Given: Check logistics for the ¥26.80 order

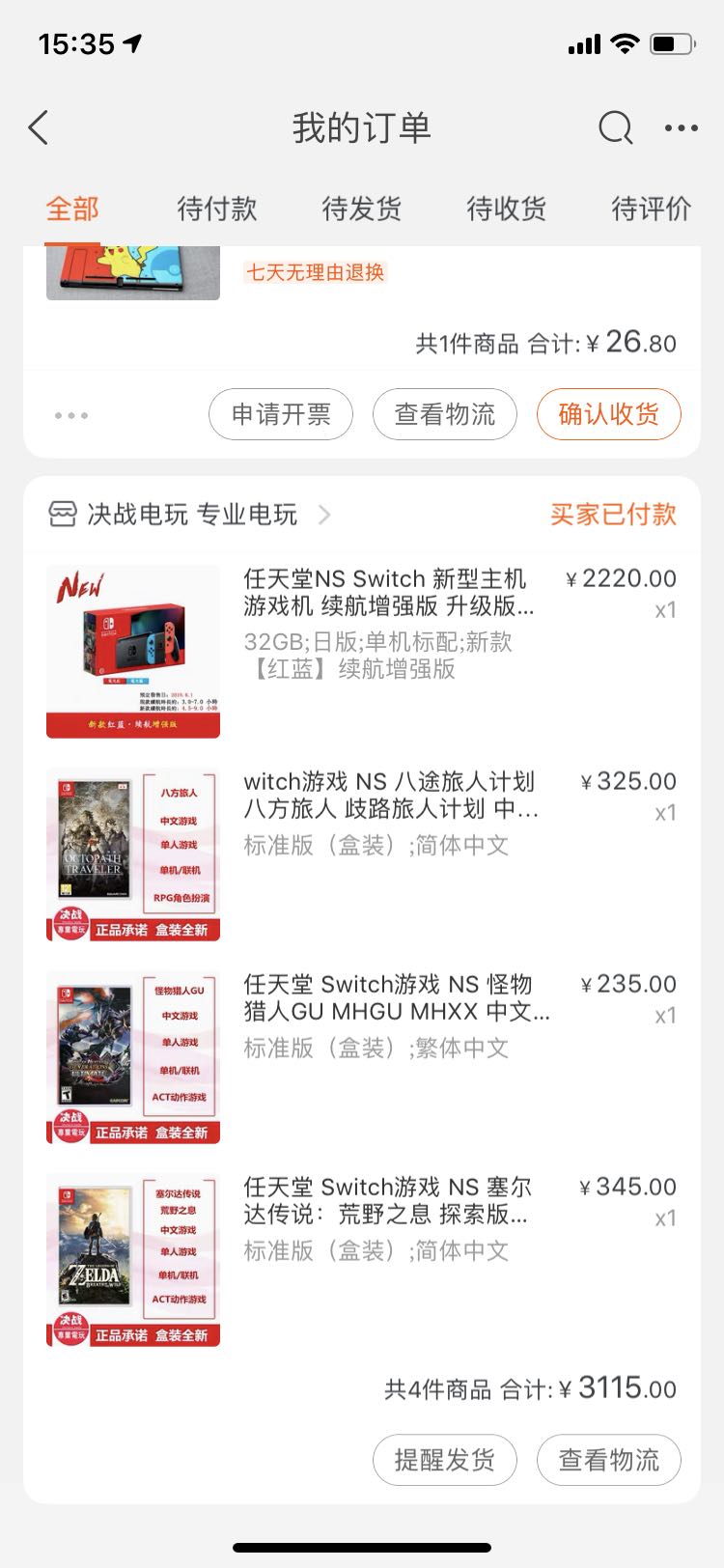Looking at the screenshot, I should click(445, 414).
